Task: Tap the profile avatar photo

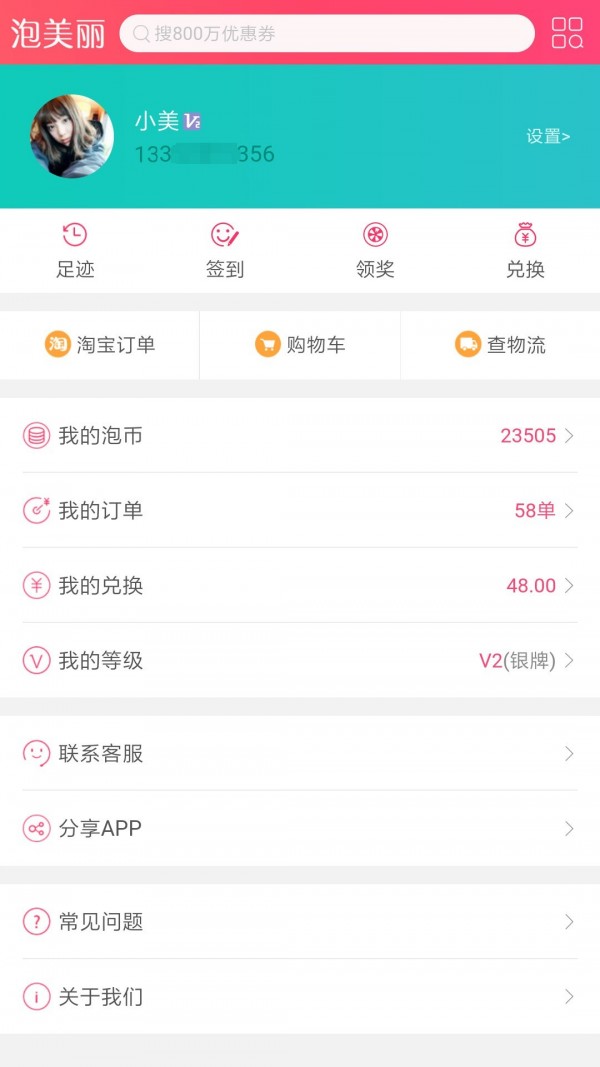Action: 72,137
